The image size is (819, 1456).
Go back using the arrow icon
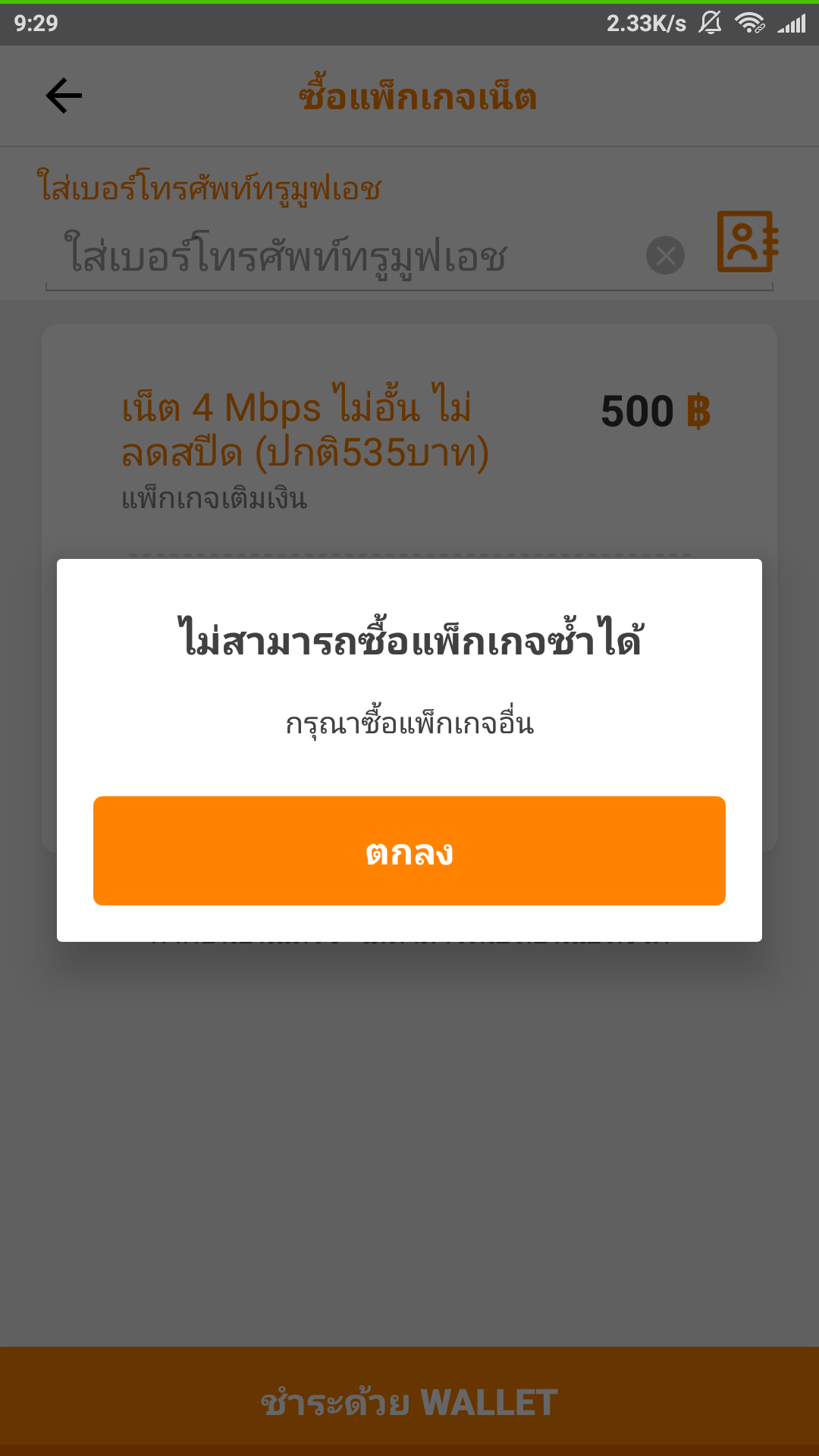(64, 96)
